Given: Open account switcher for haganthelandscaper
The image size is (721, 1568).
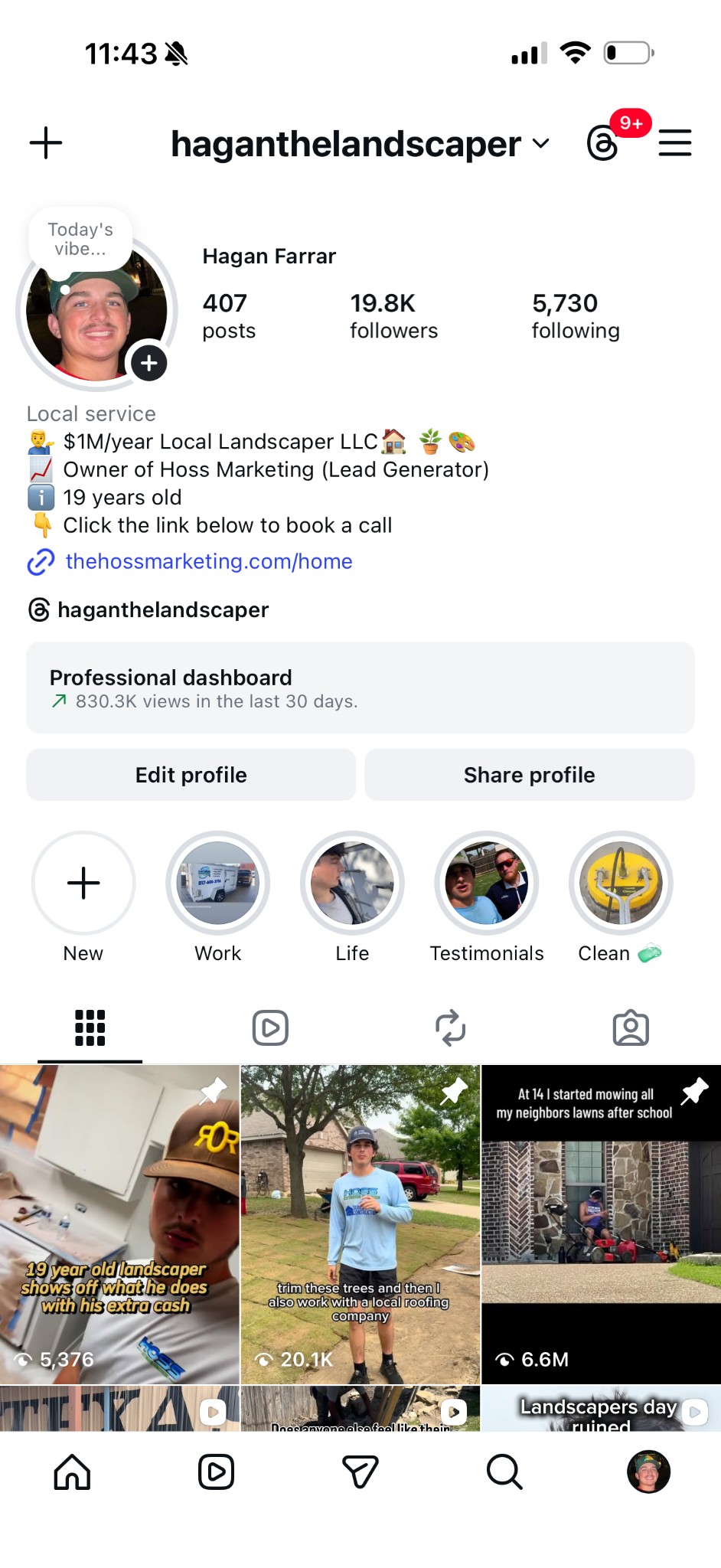Looking at the screenshot, I should tap(360, 144).
